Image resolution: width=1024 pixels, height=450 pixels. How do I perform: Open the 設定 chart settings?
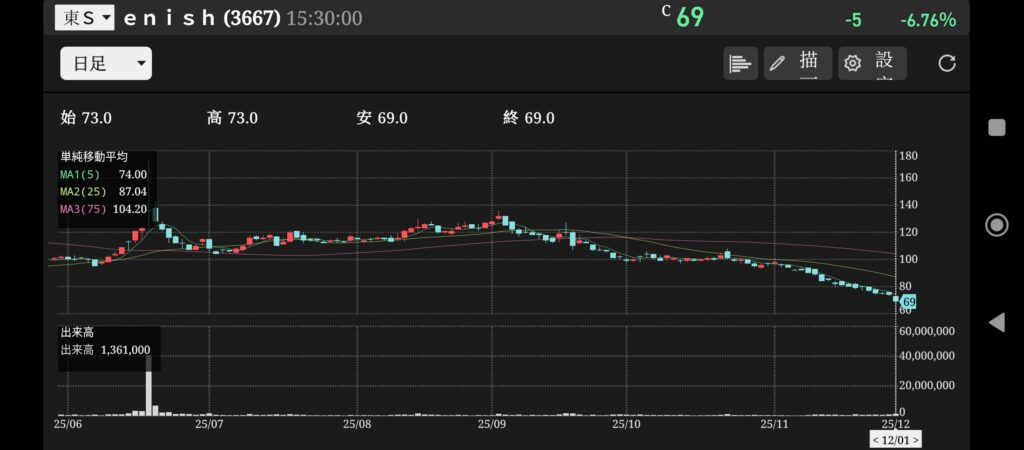point(872,63)
